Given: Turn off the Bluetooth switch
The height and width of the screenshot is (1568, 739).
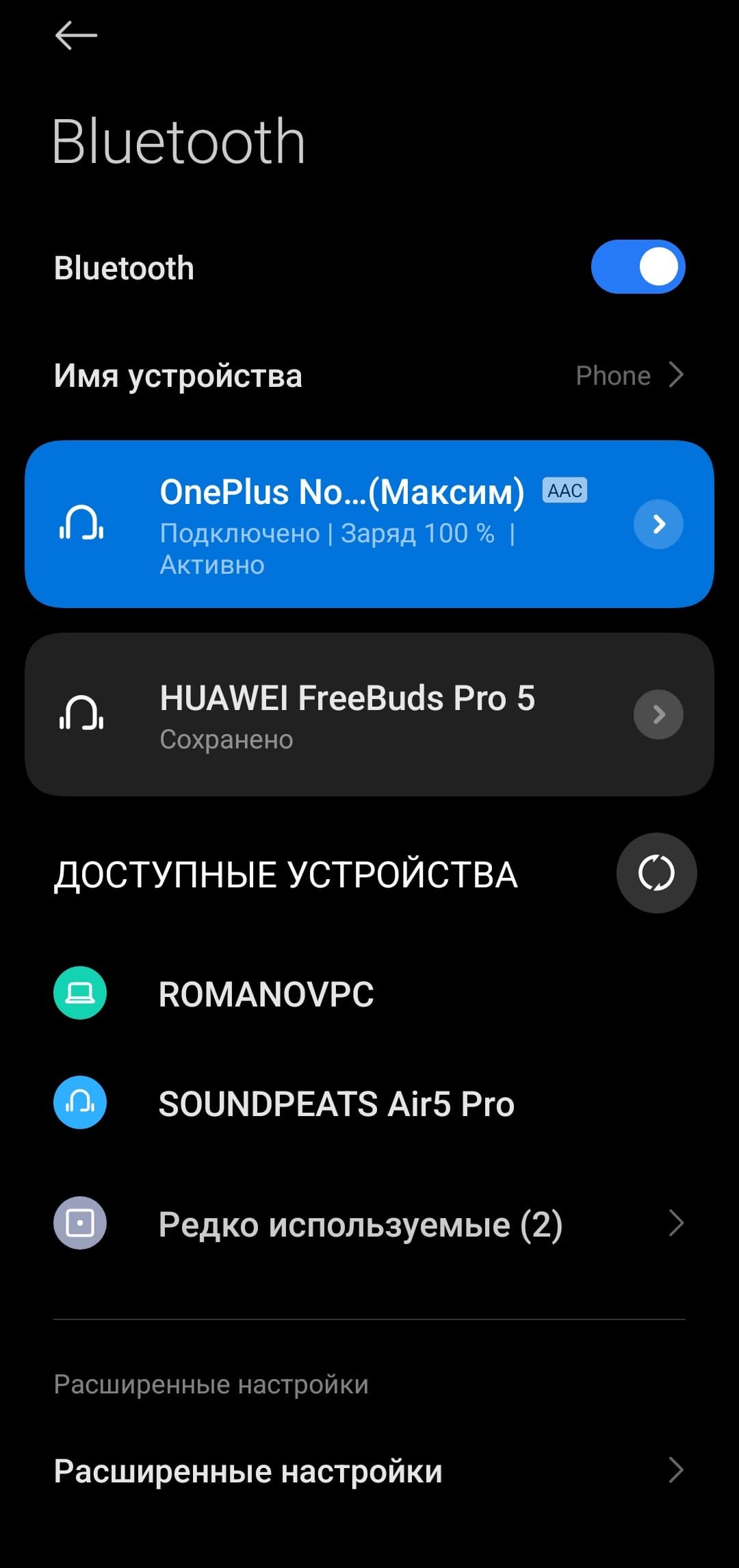Looking at the screenshot, I should tap(638, 267).
